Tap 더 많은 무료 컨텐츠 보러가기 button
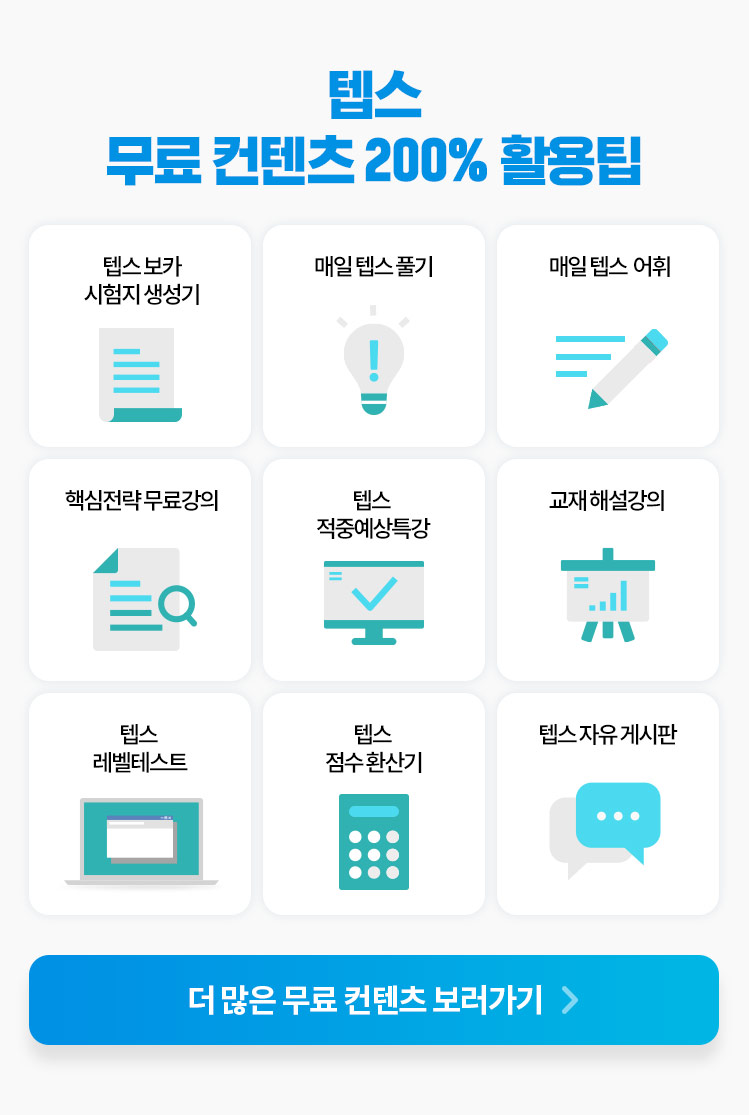Image resolution: width=749 pixels, height=1115 pixels. [x=374, y=1000]
